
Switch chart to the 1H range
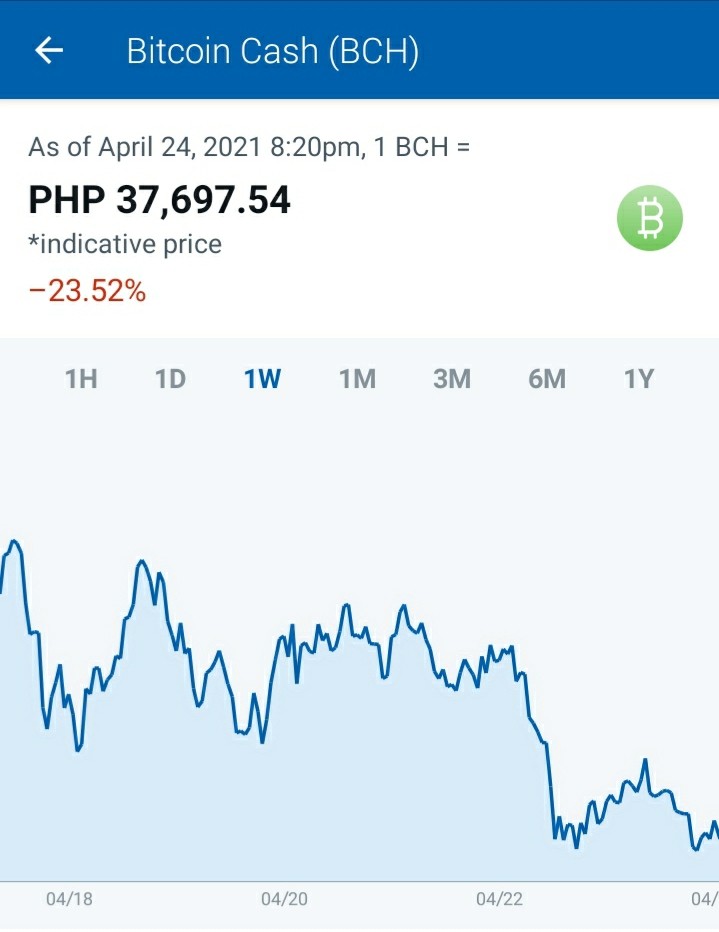(x=81, y=379)
